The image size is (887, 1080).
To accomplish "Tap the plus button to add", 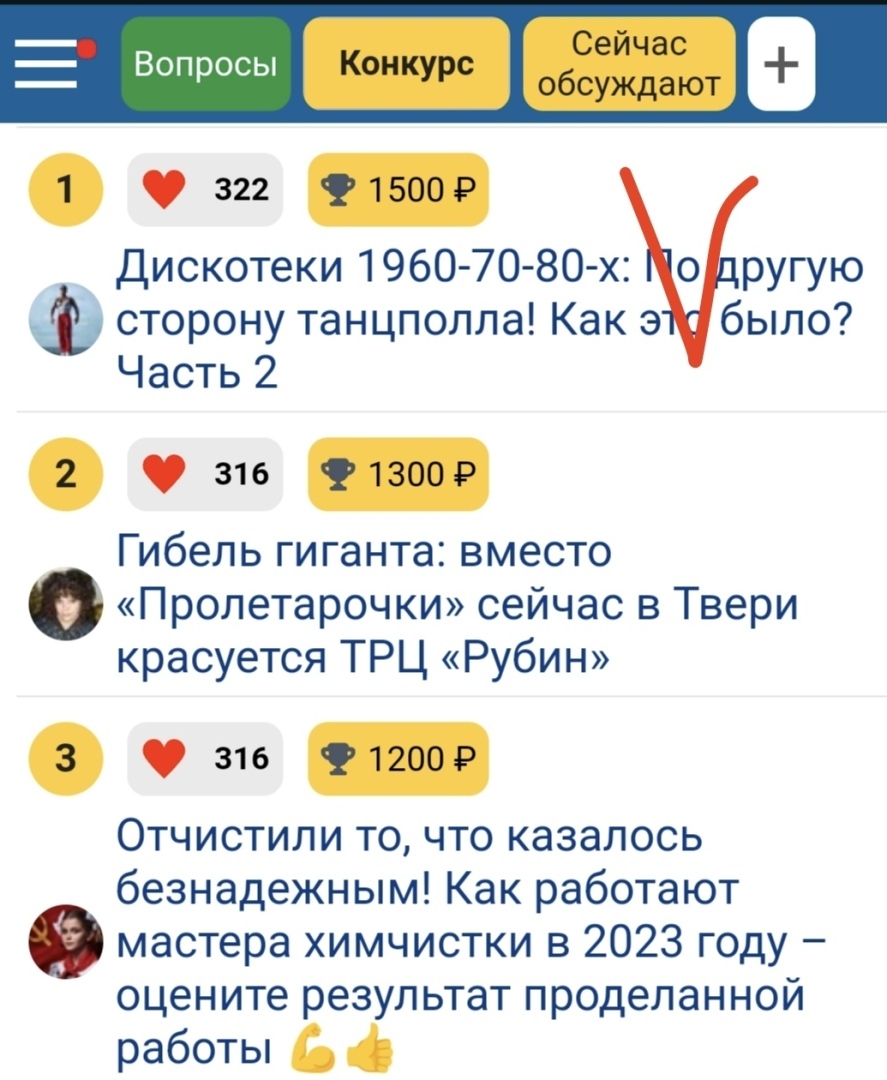I will (x=781, y=65).
